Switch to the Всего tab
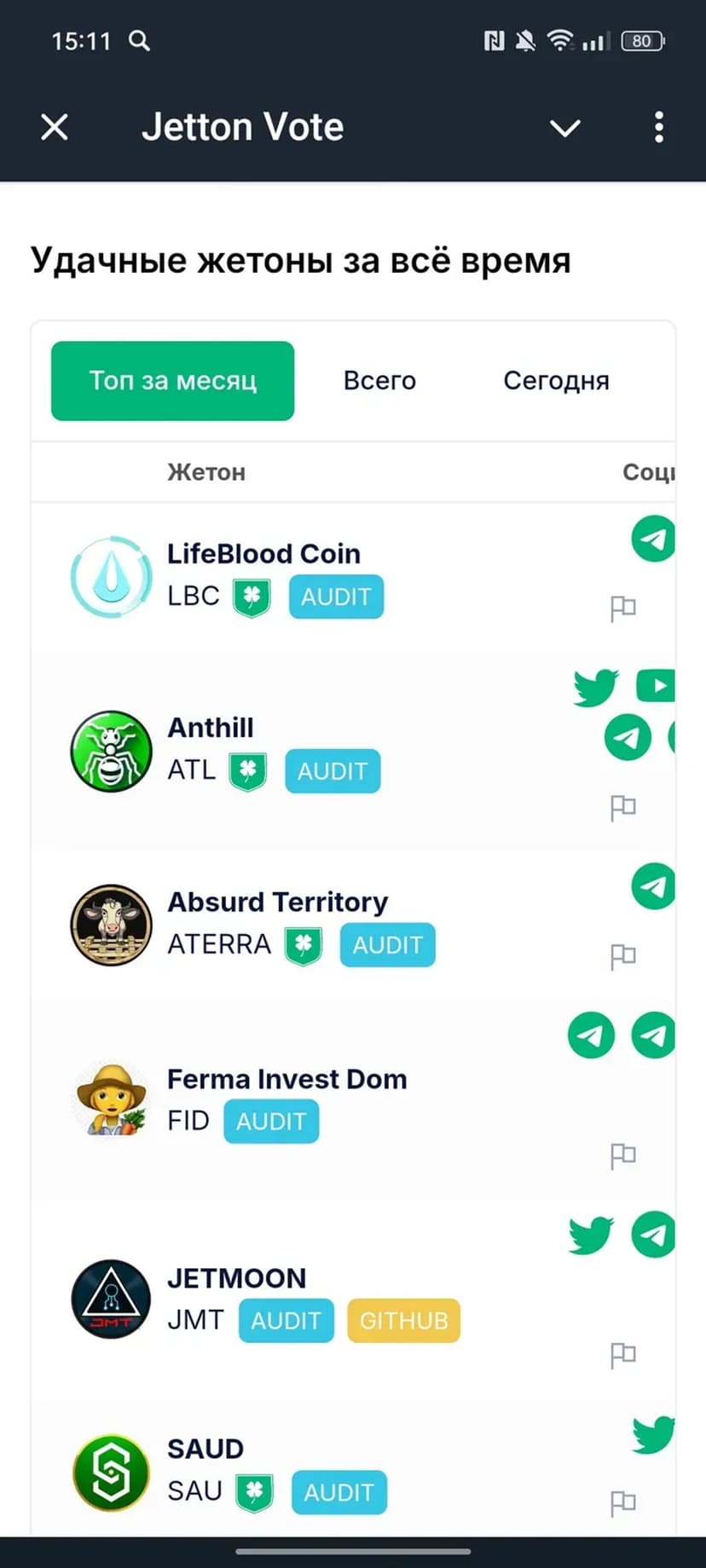The width and height of the screenshot is (706, 1568). pos(379,381)
